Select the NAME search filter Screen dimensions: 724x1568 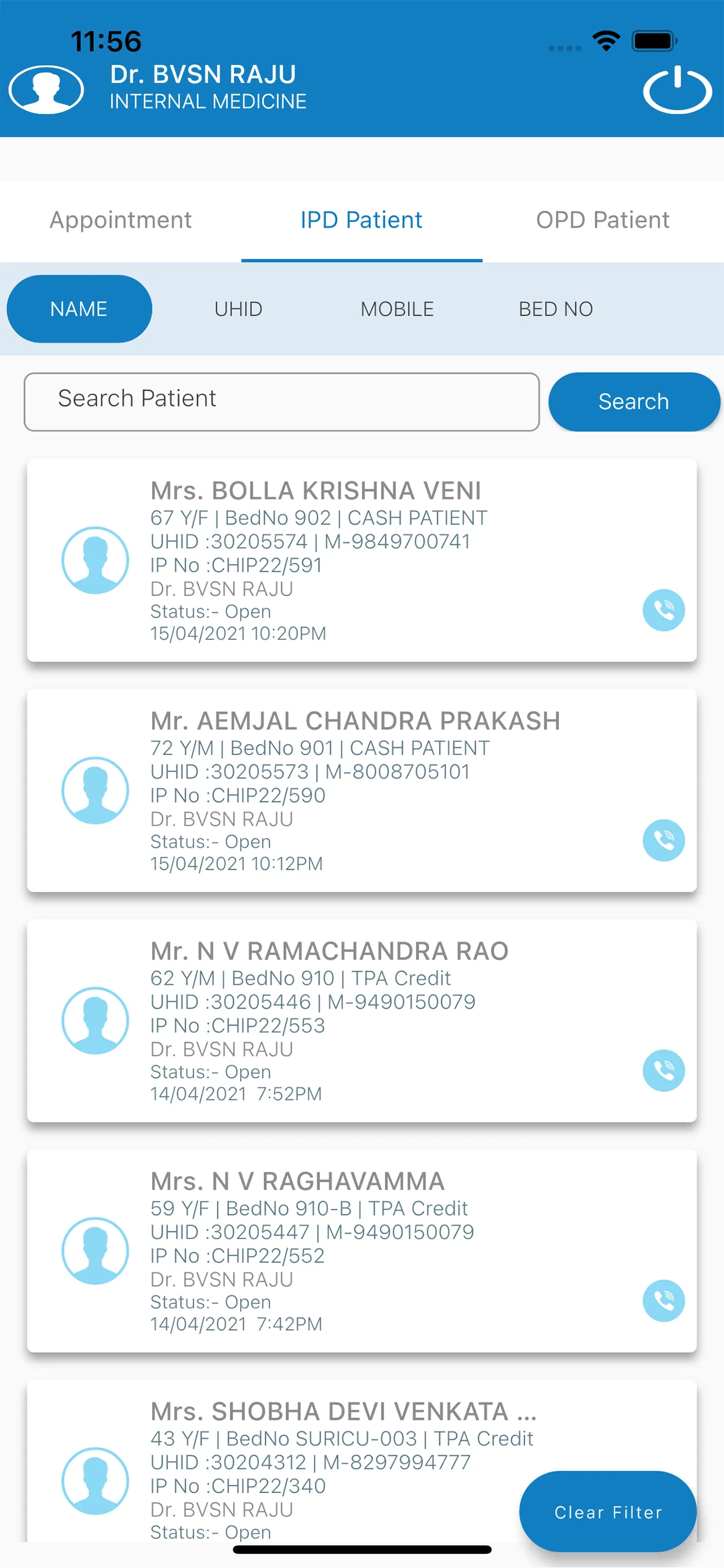[x=79, y=309]
